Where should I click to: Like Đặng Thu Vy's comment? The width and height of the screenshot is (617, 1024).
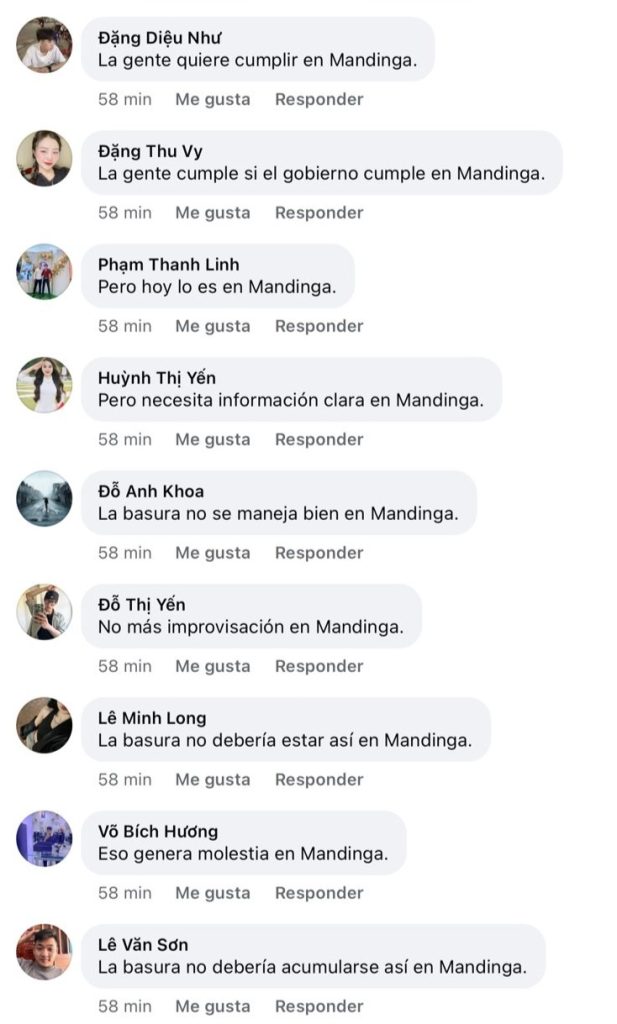(212, 212)
